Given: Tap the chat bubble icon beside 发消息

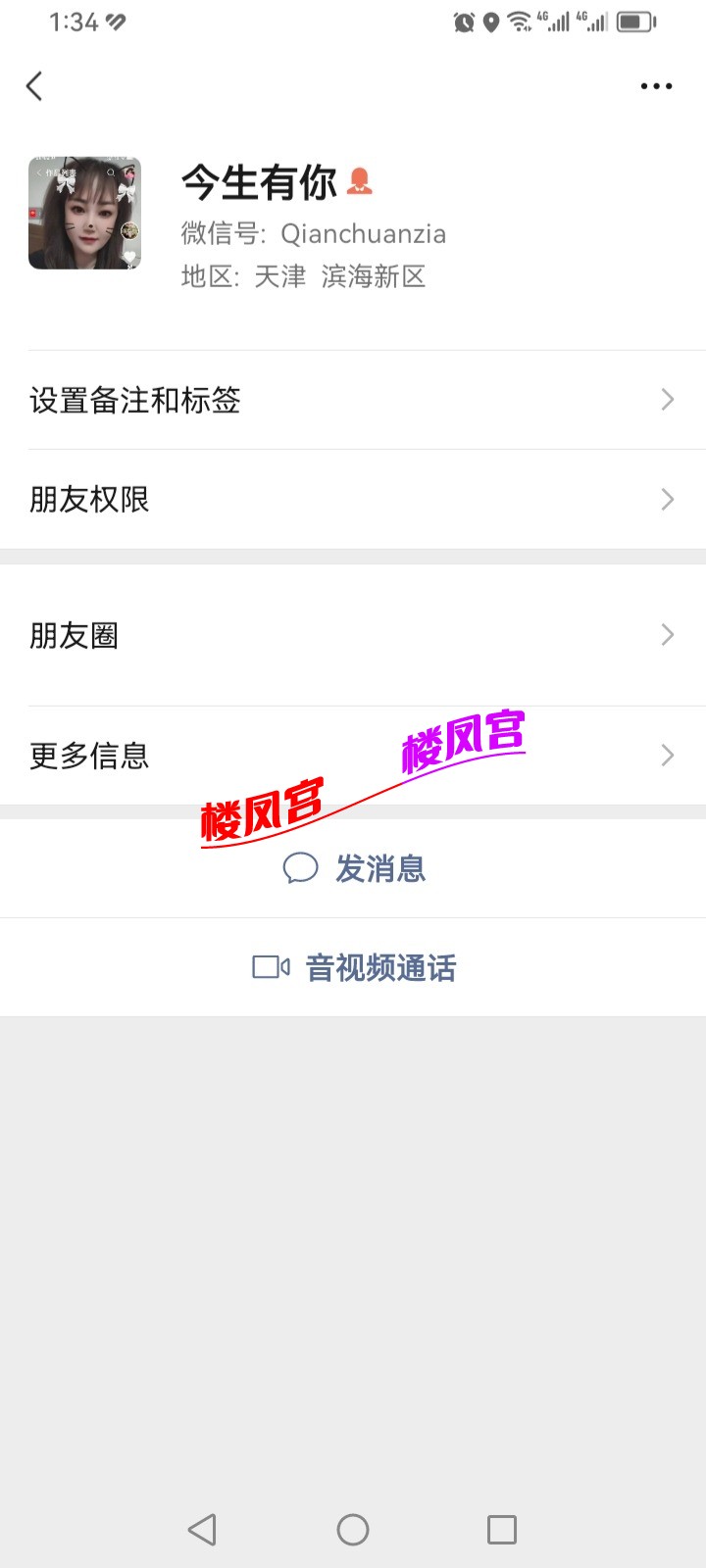Looking at the screenshot, I should pyautogui.click(x=300, y=867).
